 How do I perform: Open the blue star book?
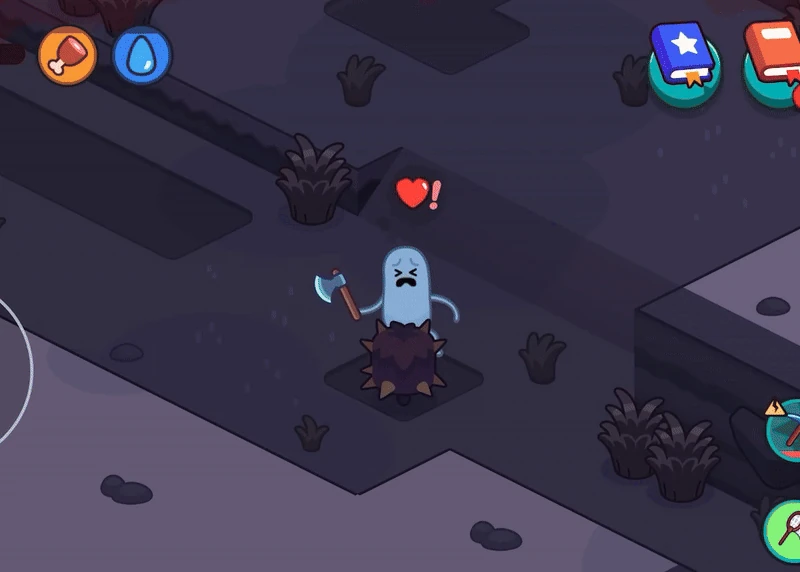point(684,64)
